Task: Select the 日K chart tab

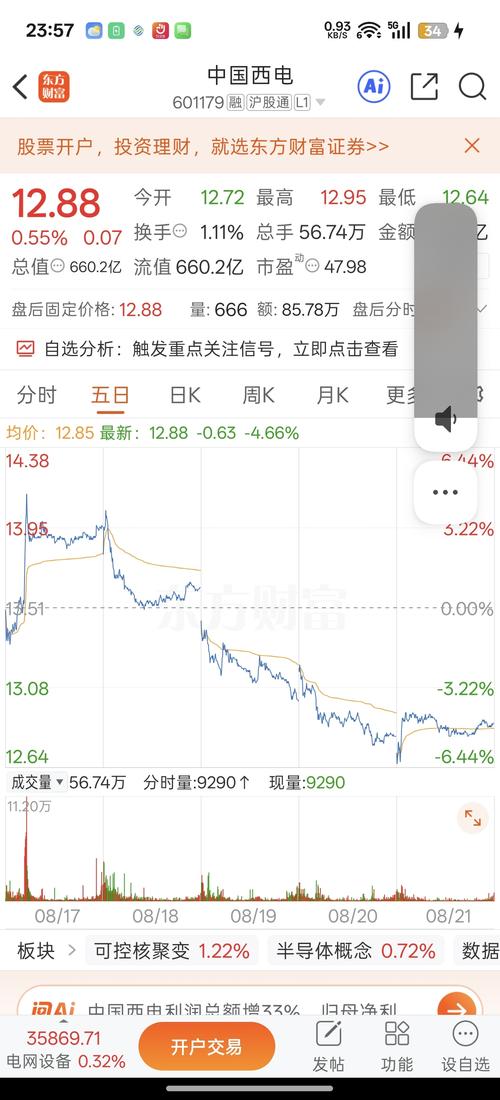Action: [x=185, y=396]
